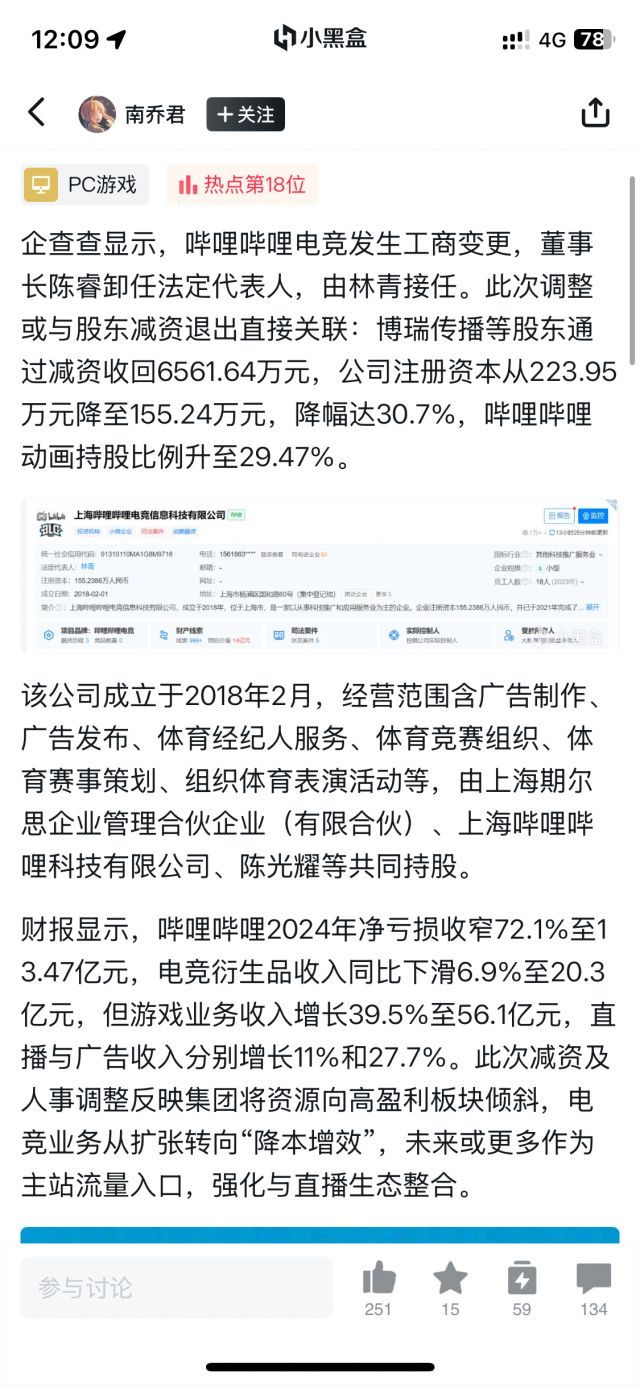Tap the battery charge icon with 59
Viewport: 640px width, 1385px height.
pos(522,1279)
